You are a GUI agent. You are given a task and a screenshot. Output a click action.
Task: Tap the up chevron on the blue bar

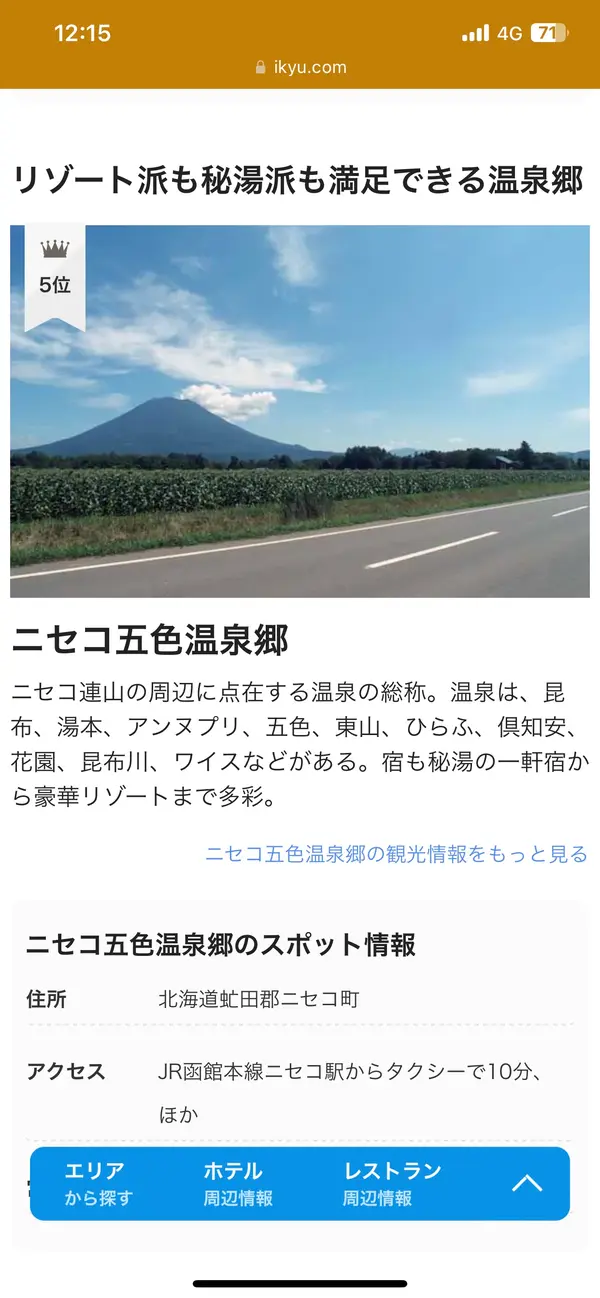527,1183
